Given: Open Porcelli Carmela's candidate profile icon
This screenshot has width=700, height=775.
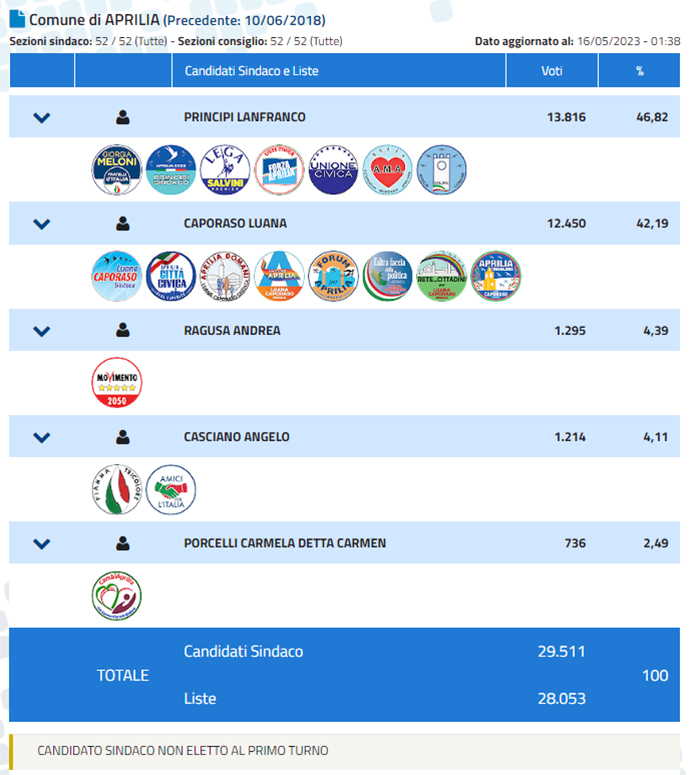Looking at the screenshot, I should 123,543.
